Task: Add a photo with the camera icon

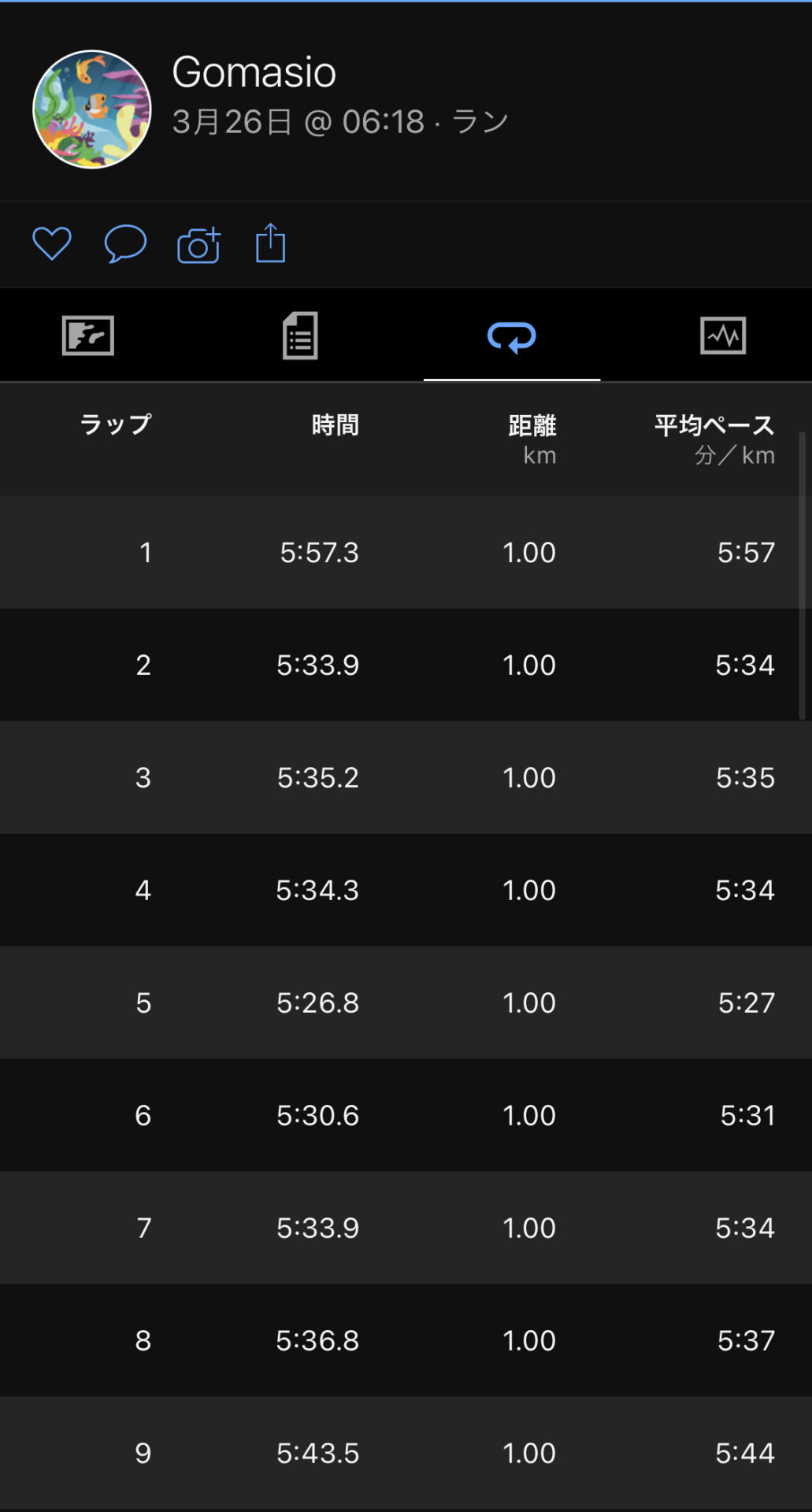Action: point(198,245)
